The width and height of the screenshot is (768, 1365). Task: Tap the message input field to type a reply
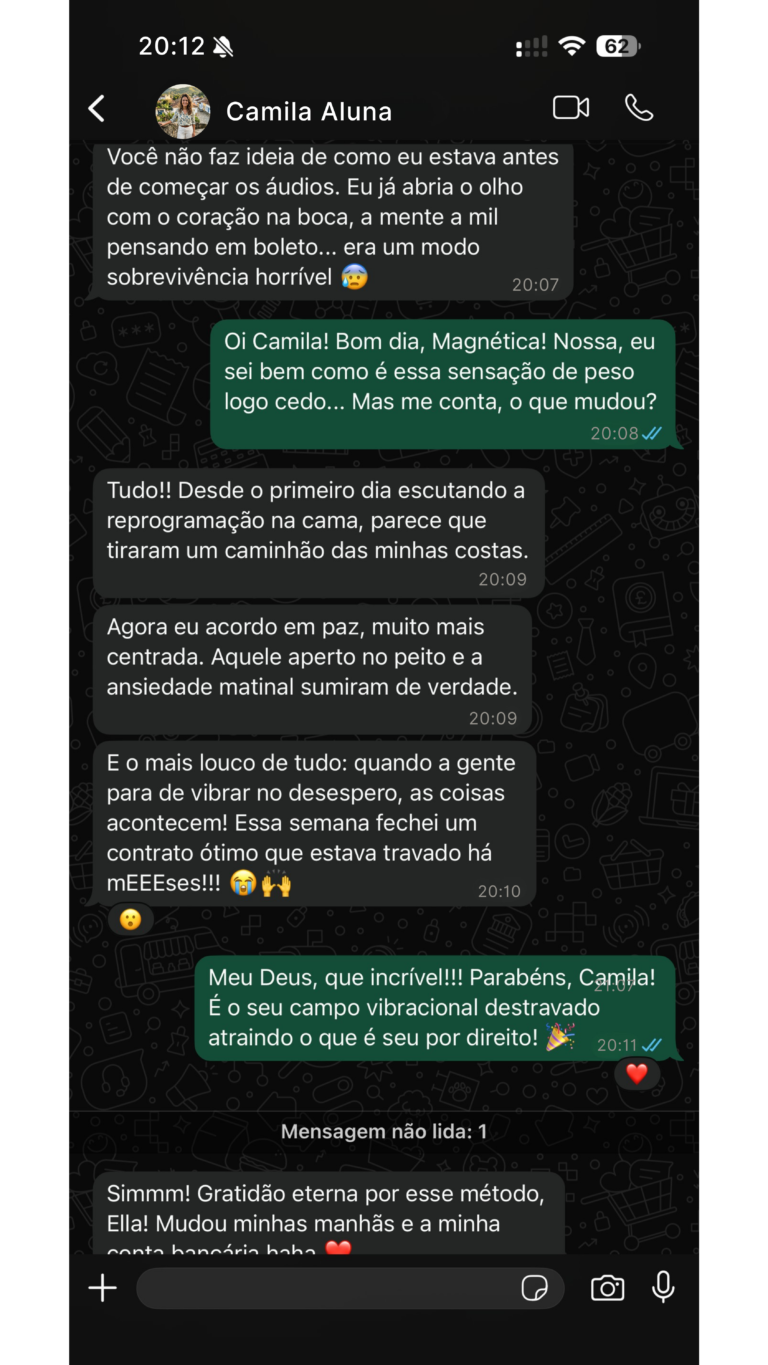coord(340,1288)
